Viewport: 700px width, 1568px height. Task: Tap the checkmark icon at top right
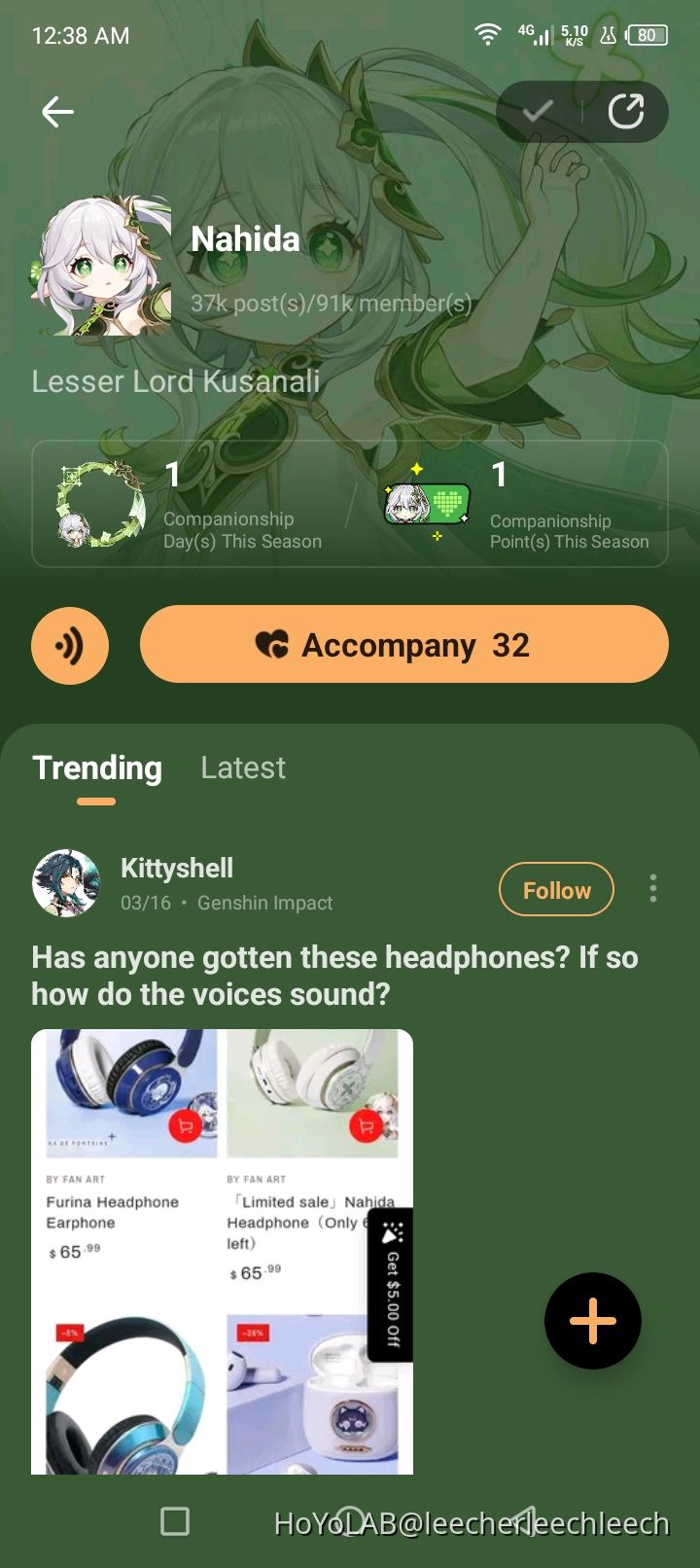pos(538,111)
